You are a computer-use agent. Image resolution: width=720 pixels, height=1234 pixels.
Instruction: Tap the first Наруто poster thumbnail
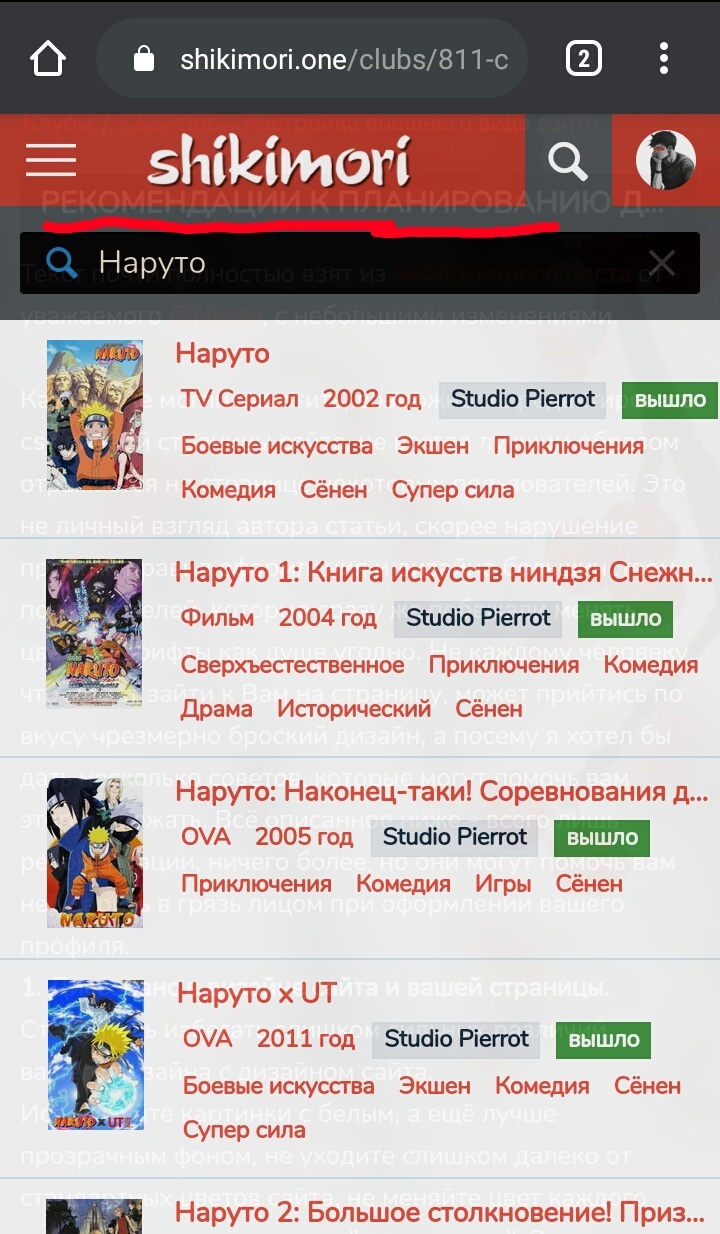[95, 414]
